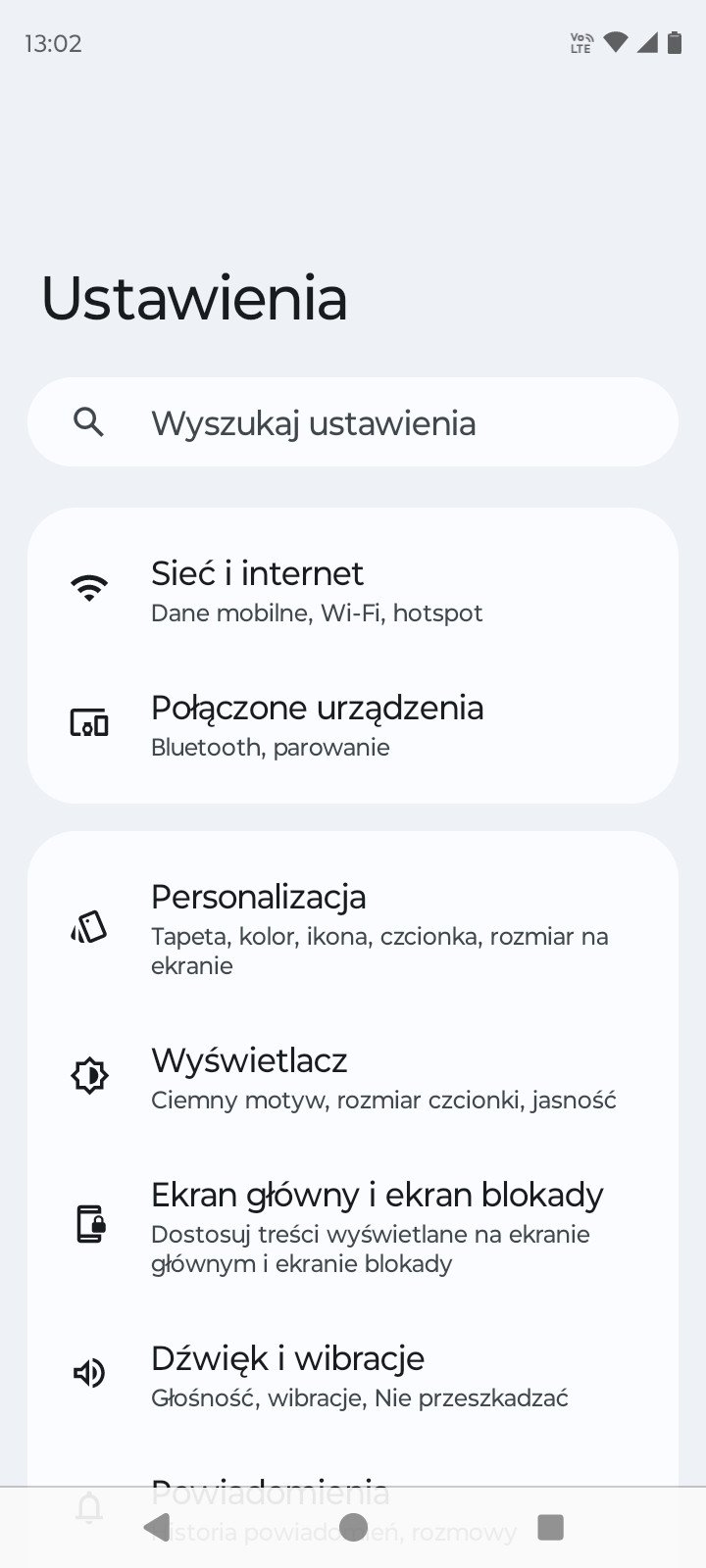The image size is (706, 1568).
Task: Open Dźwięk i wibracje settings
Action: [x=353, y=1375]
